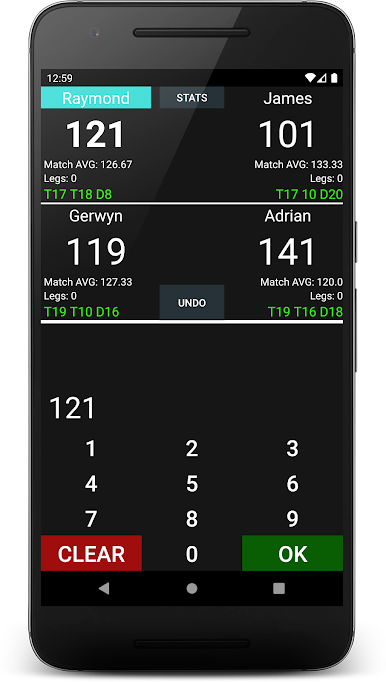Tap the system home button

pyautogui.click(x=192, y=588)
